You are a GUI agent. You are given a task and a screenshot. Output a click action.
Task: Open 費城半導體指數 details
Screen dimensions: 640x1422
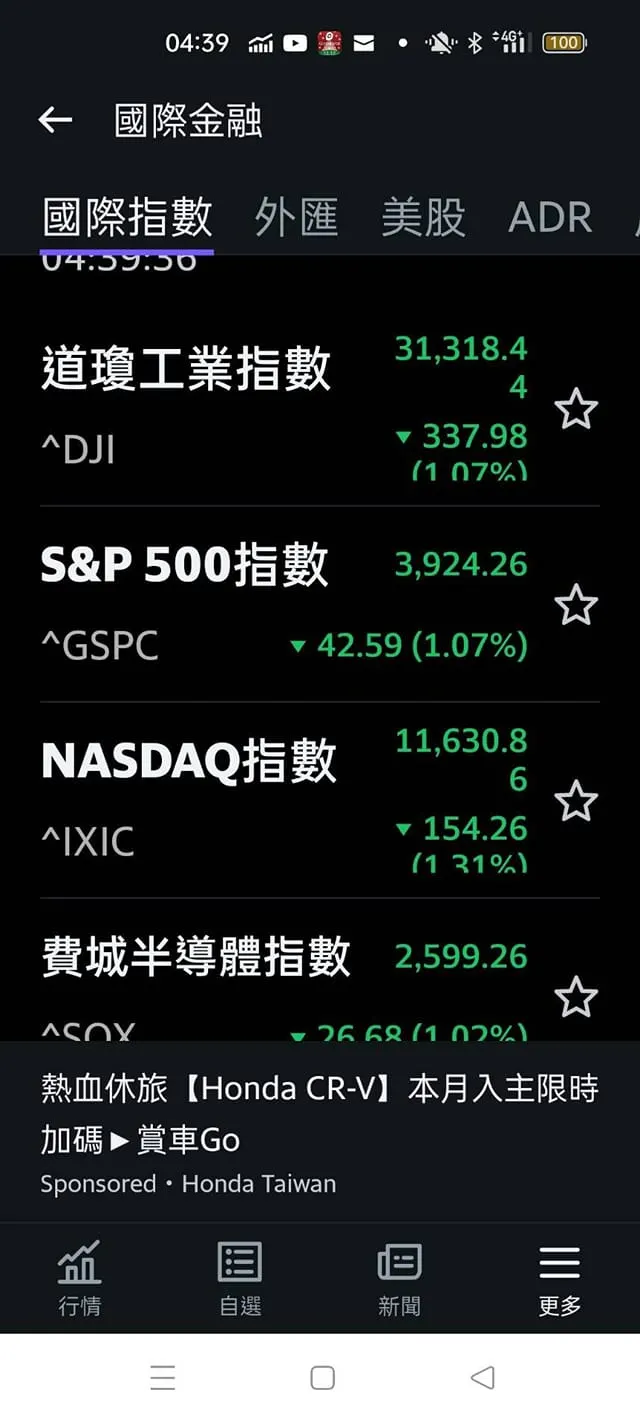coord(196,957)
